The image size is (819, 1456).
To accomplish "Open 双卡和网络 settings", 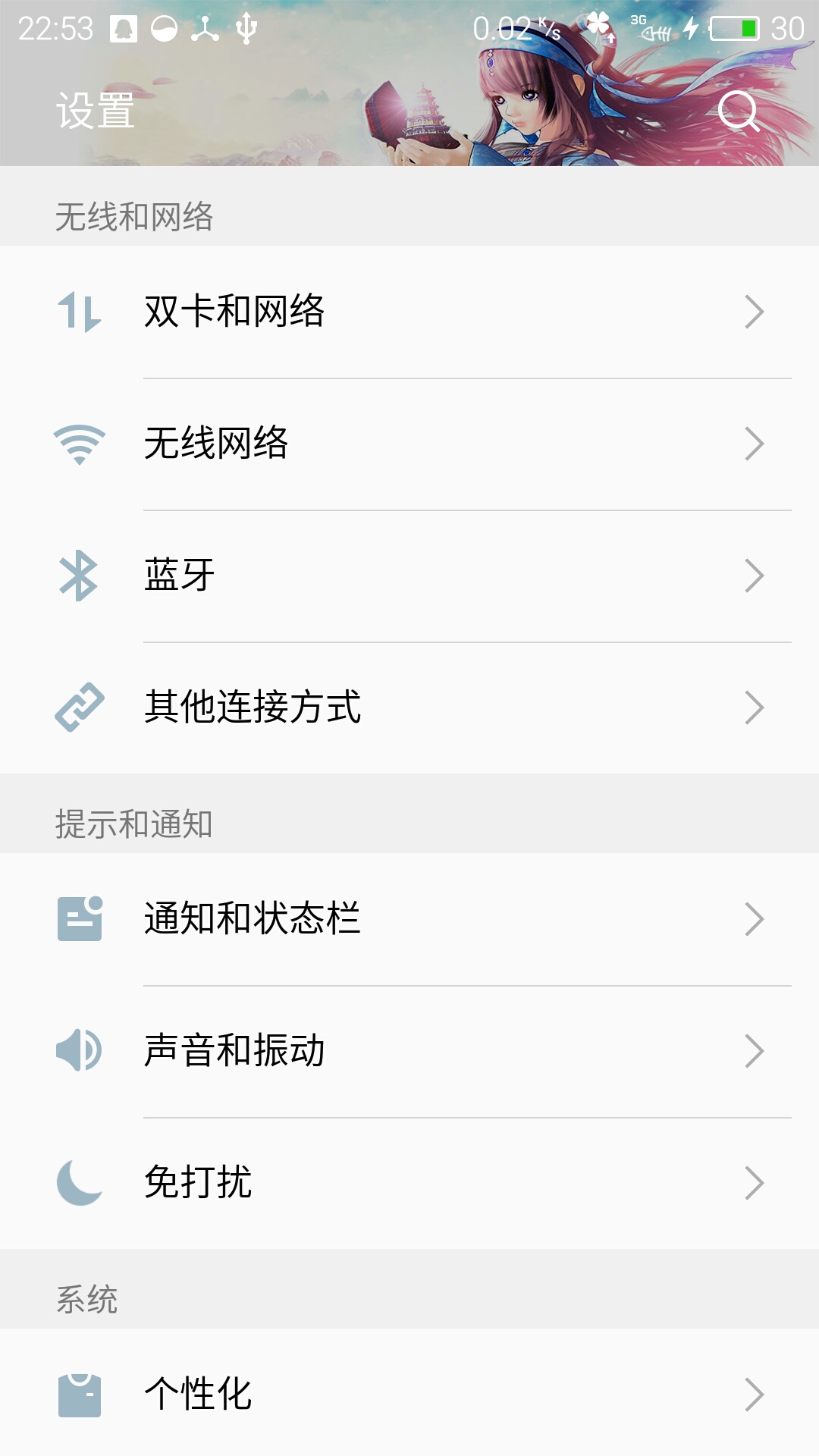I will coord(409,312).
